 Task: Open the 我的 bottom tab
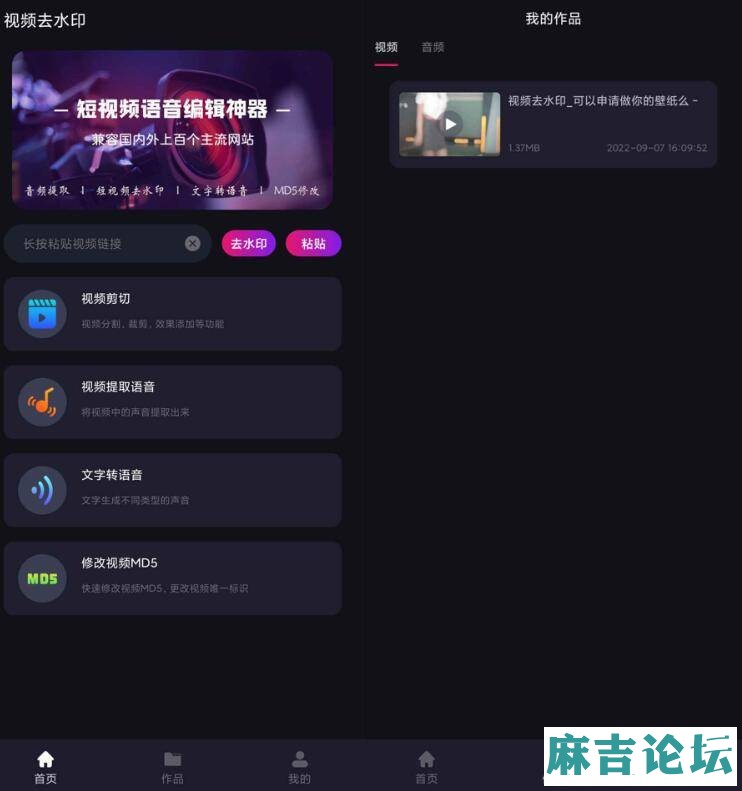[299, 767]
